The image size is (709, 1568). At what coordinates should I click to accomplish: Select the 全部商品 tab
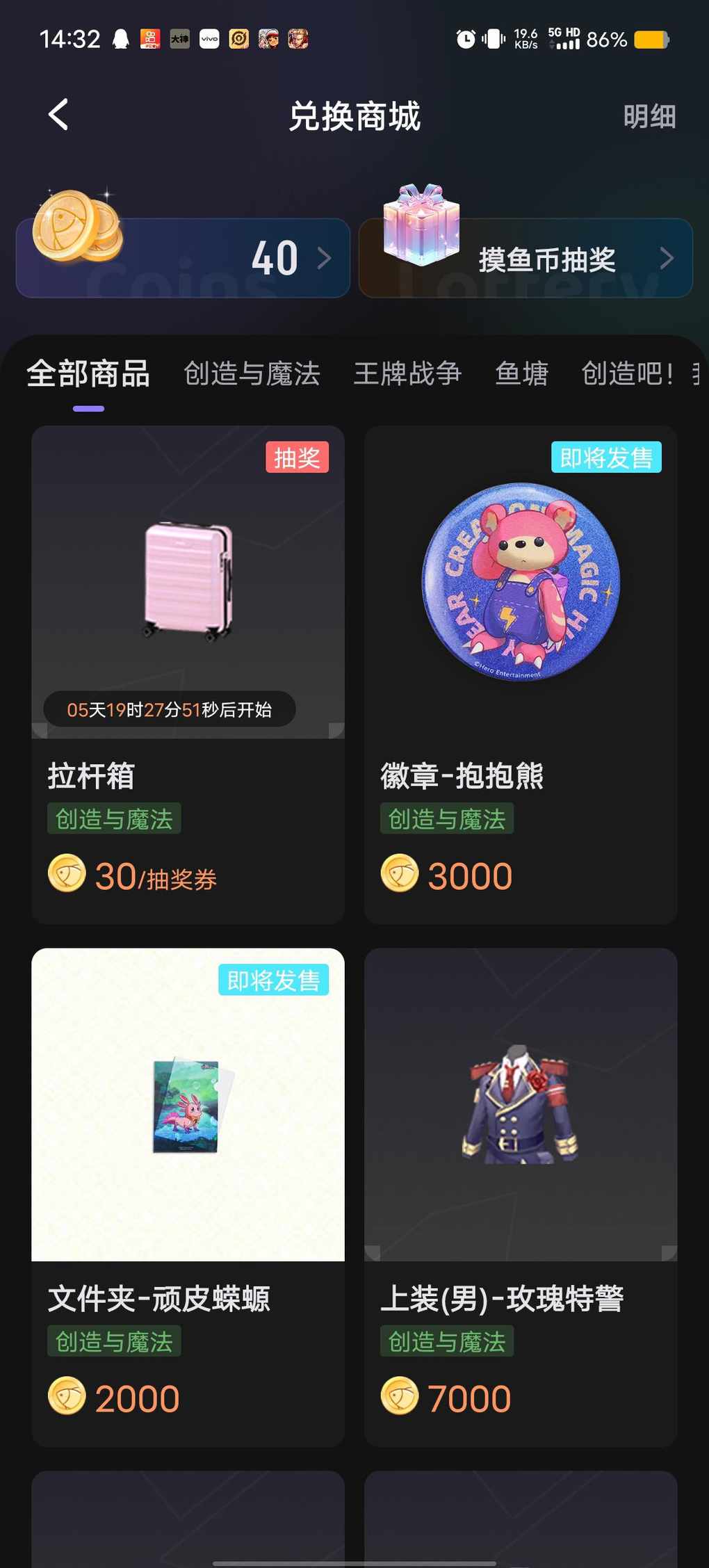click(88, 374)
